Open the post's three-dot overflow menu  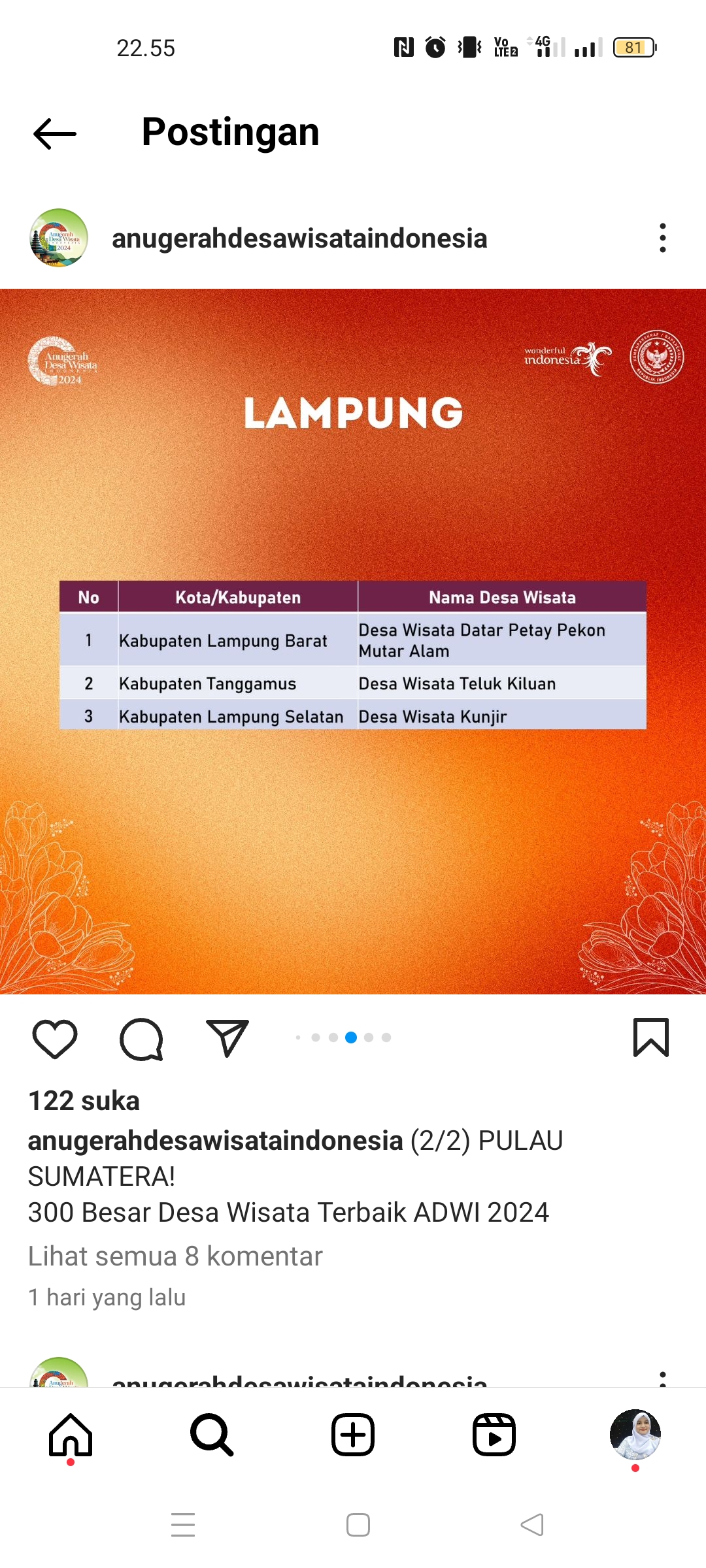pyautogui.click(x=662, y=238)
